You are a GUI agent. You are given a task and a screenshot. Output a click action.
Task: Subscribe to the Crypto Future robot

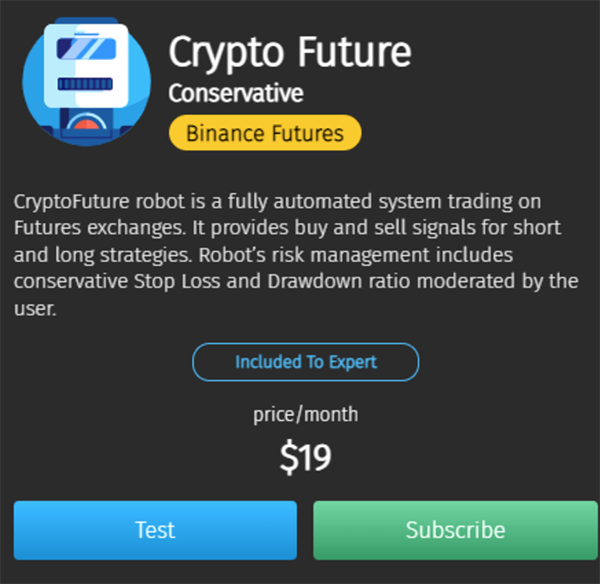click(455, 530)
